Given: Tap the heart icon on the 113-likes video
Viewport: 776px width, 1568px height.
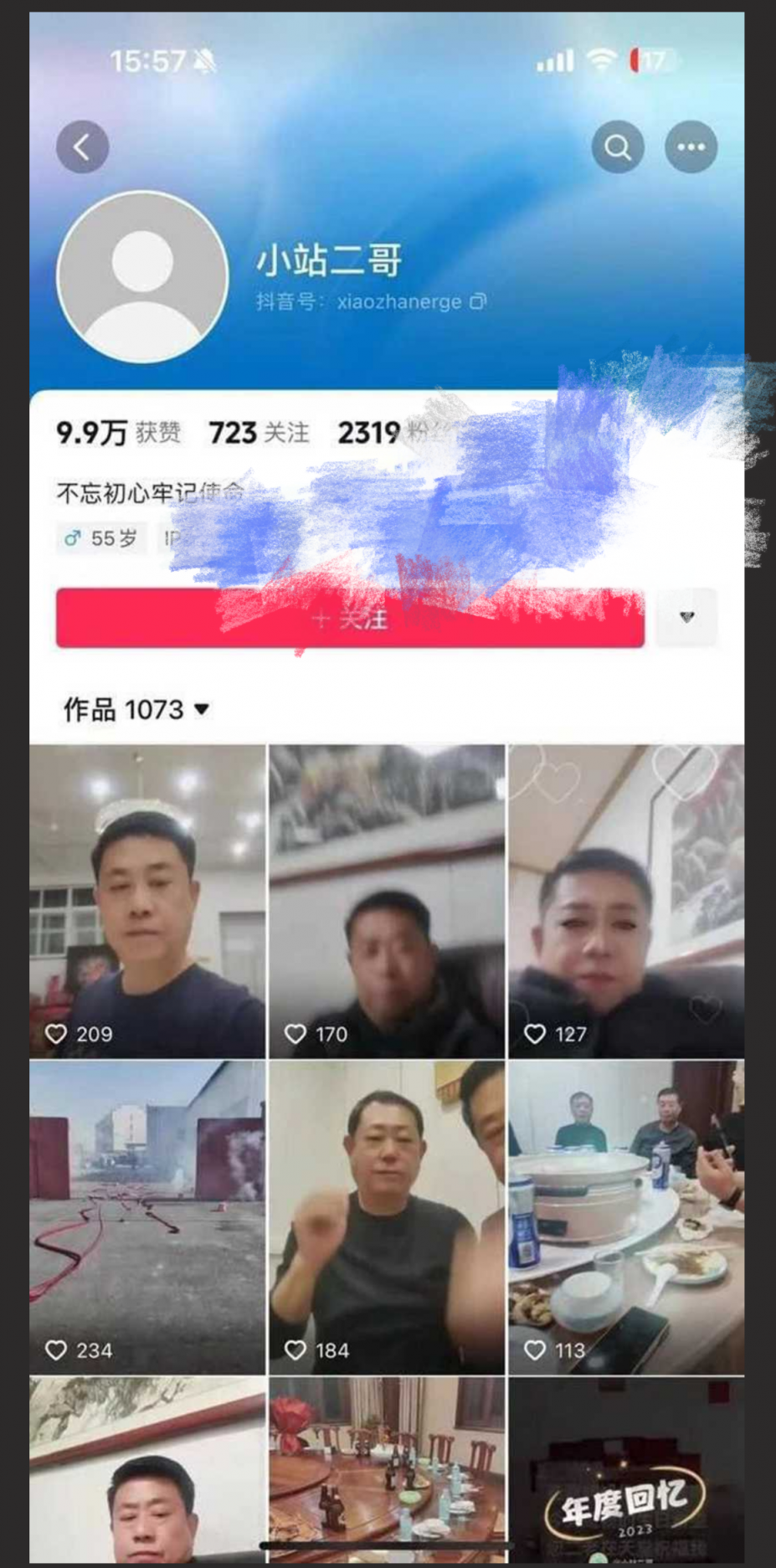Looking at the screenshot, I should click(536, 1350).
